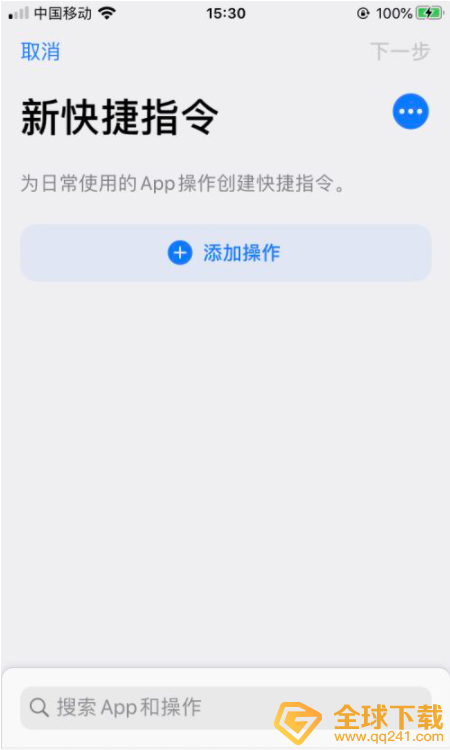
Task: Tap 取消 to cancel the new shortcut
Action: point(40,52)
